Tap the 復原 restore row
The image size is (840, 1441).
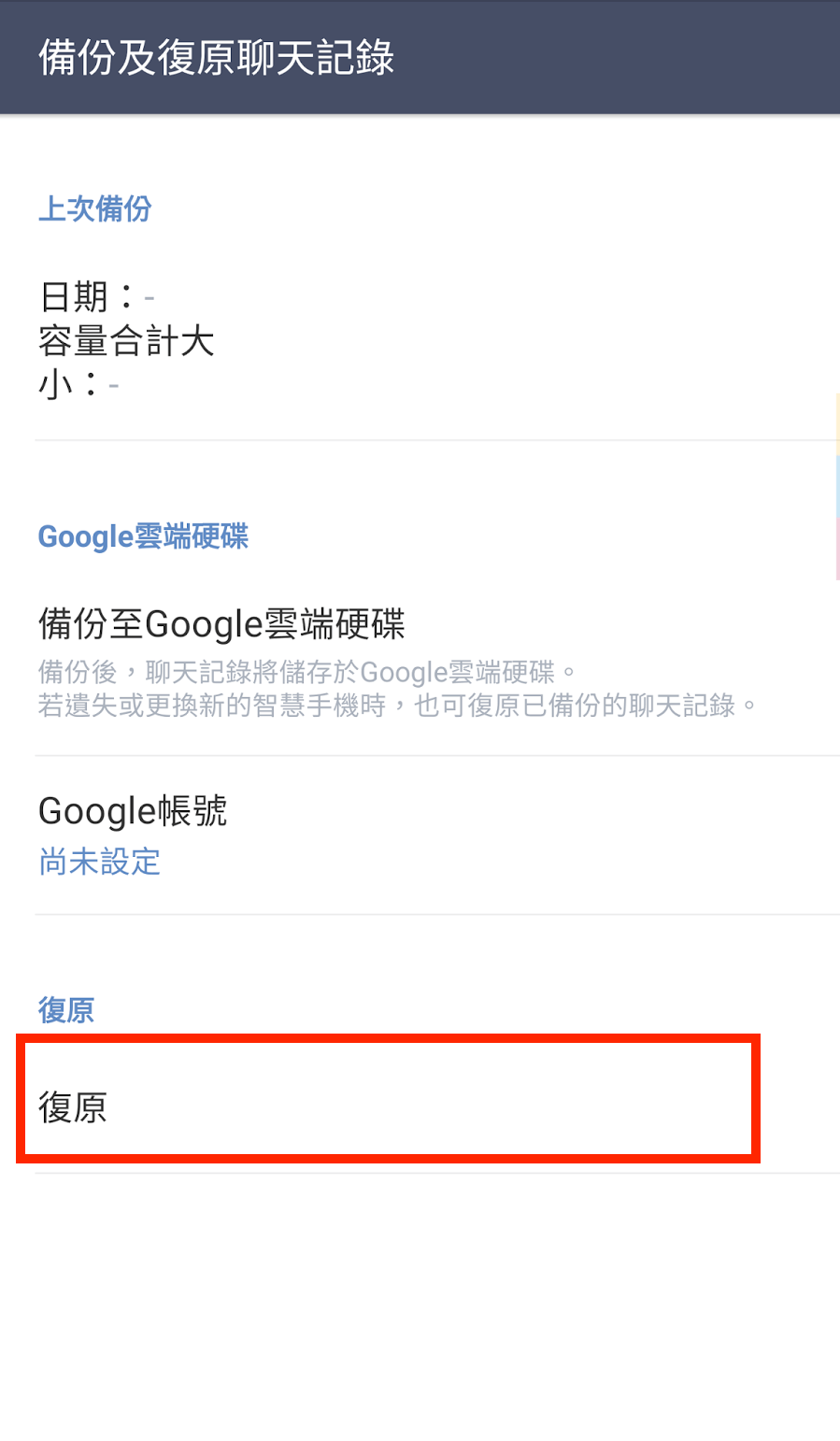[x=73, y=1106]
